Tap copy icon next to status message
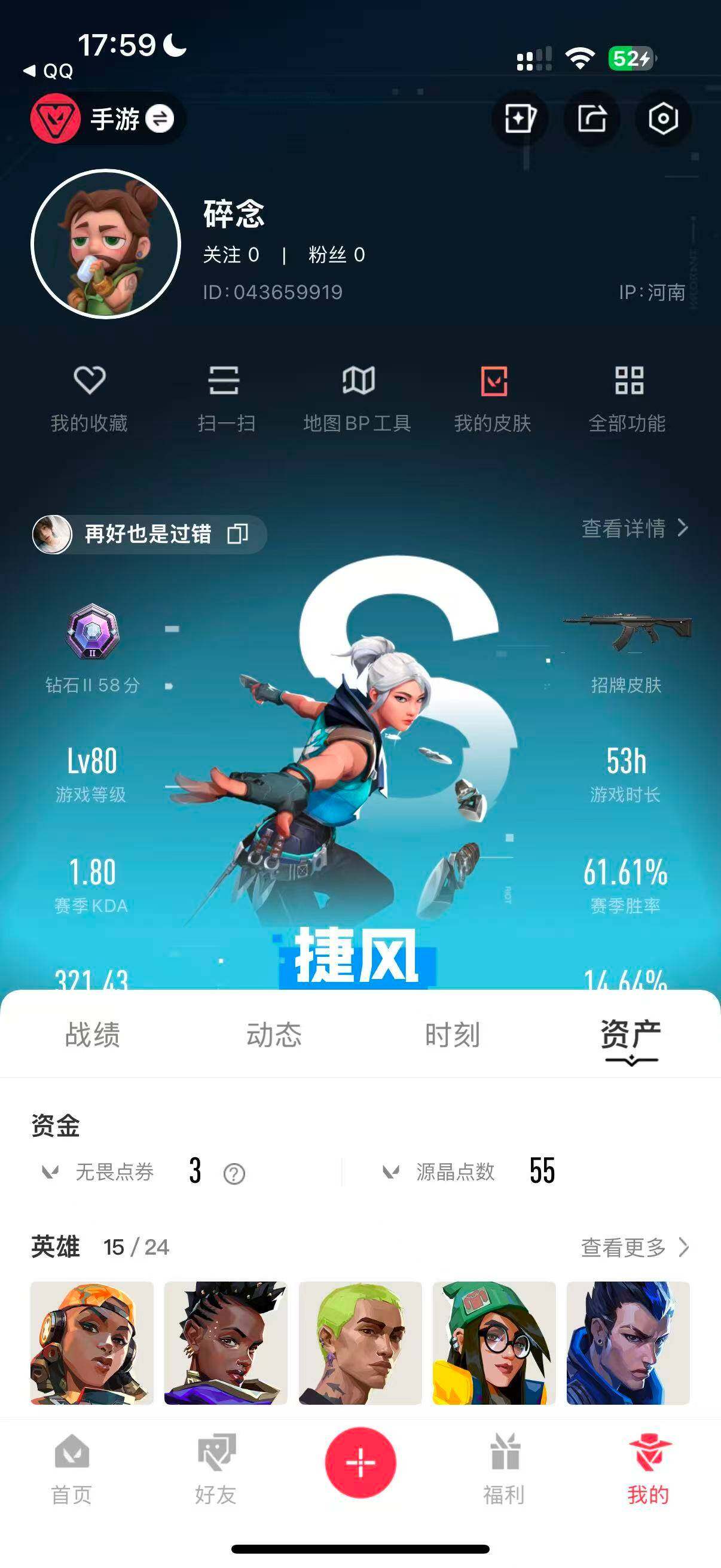 click(238, 535)
